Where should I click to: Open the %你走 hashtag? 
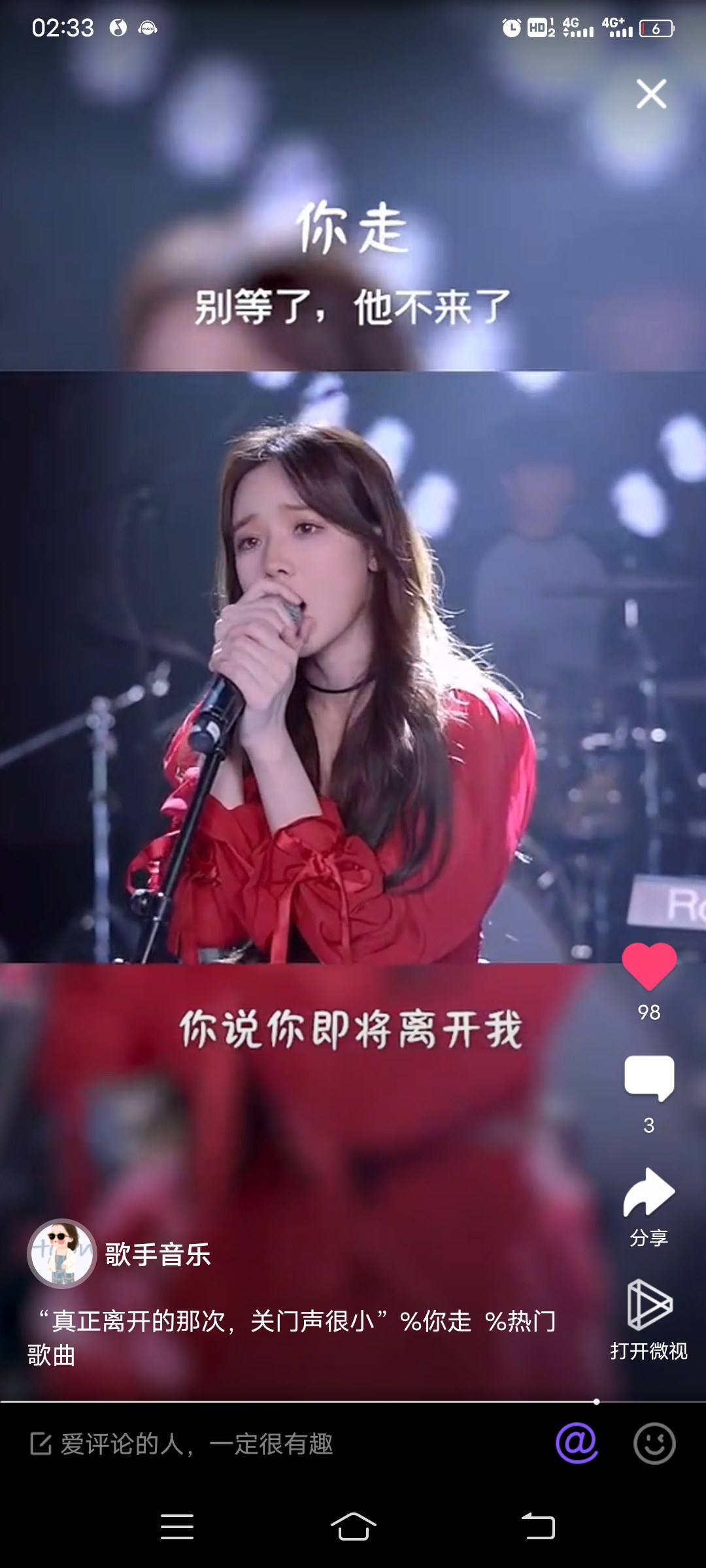435,1321
